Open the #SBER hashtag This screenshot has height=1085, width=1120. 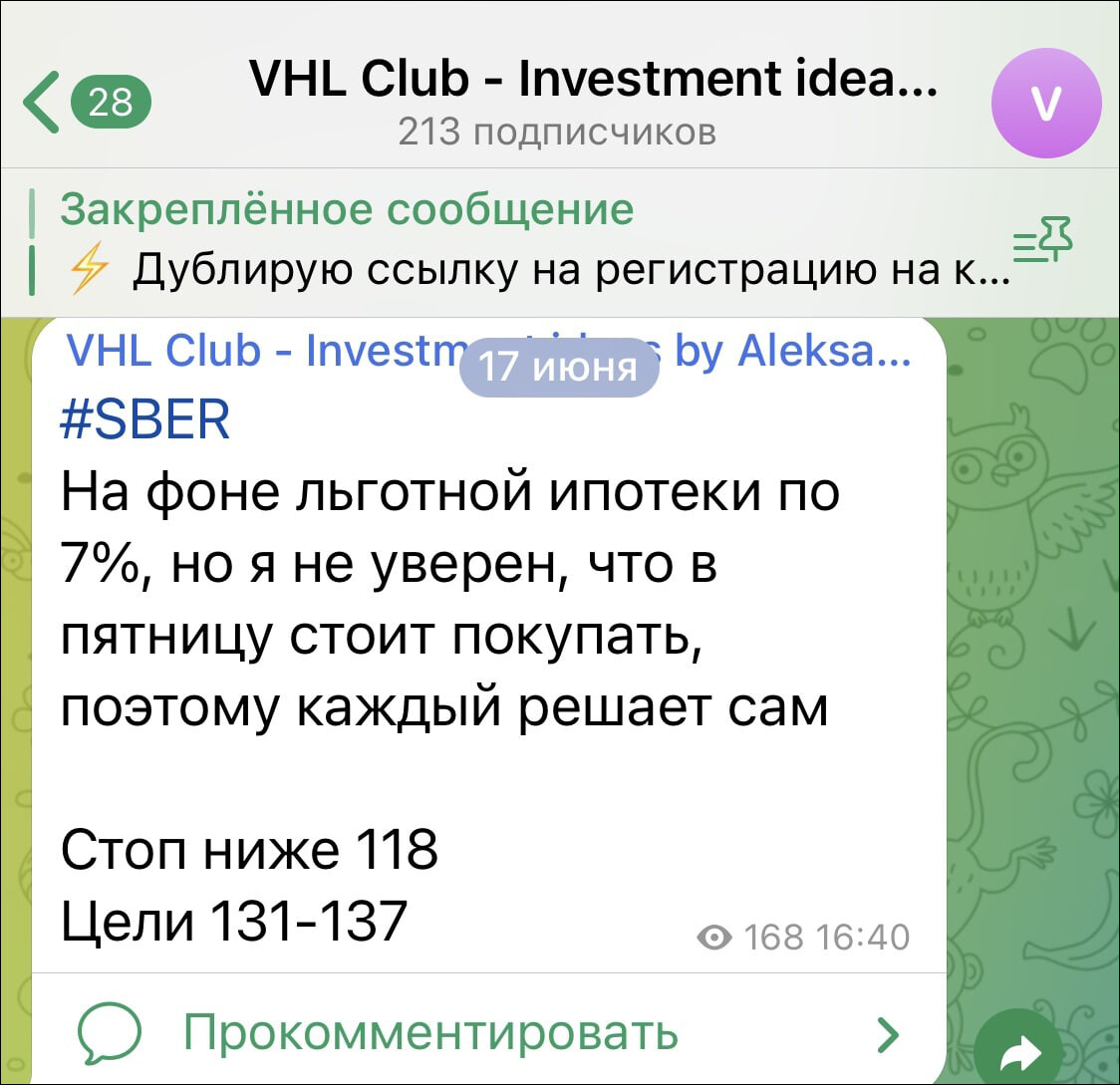144,419
